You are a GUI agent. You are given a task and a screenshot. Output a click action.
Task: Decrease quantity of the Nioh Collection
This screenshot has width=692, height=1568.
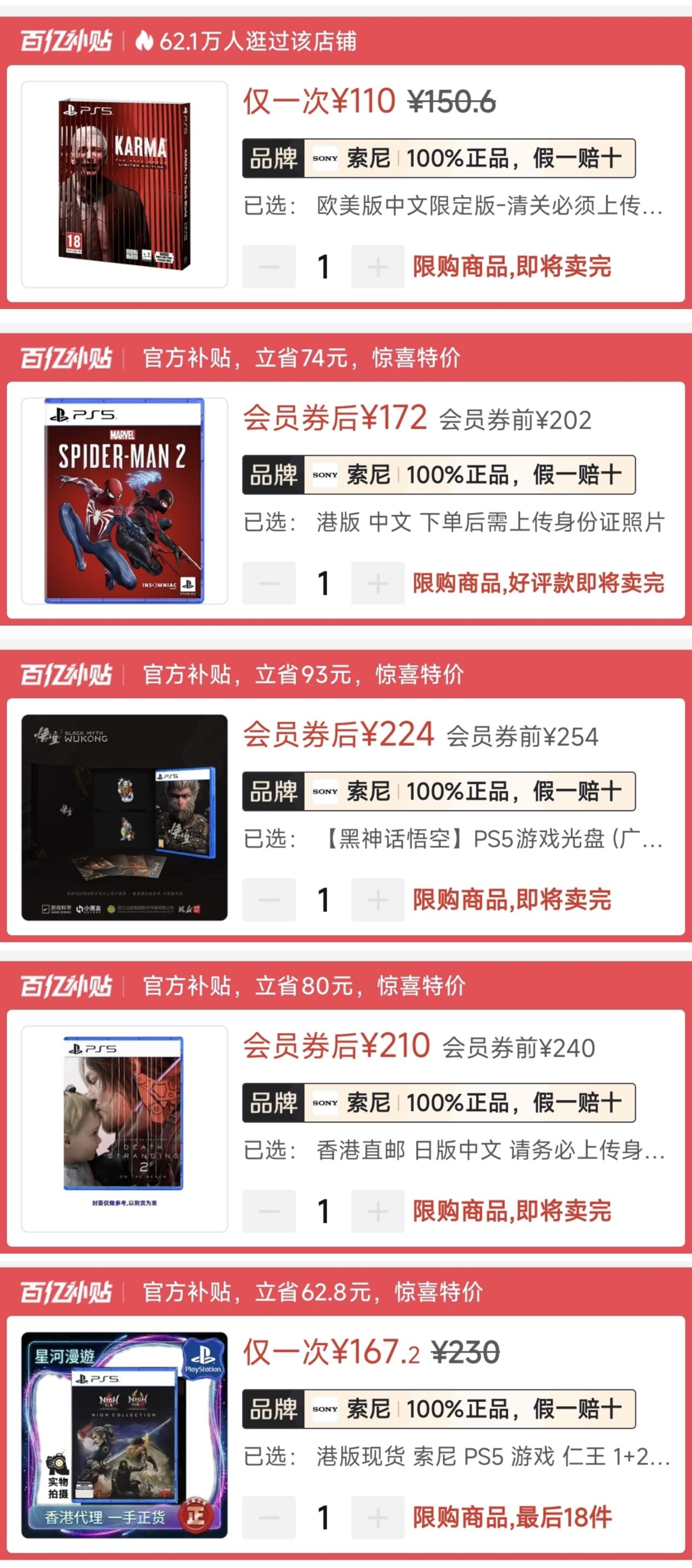click(269, 1518)
